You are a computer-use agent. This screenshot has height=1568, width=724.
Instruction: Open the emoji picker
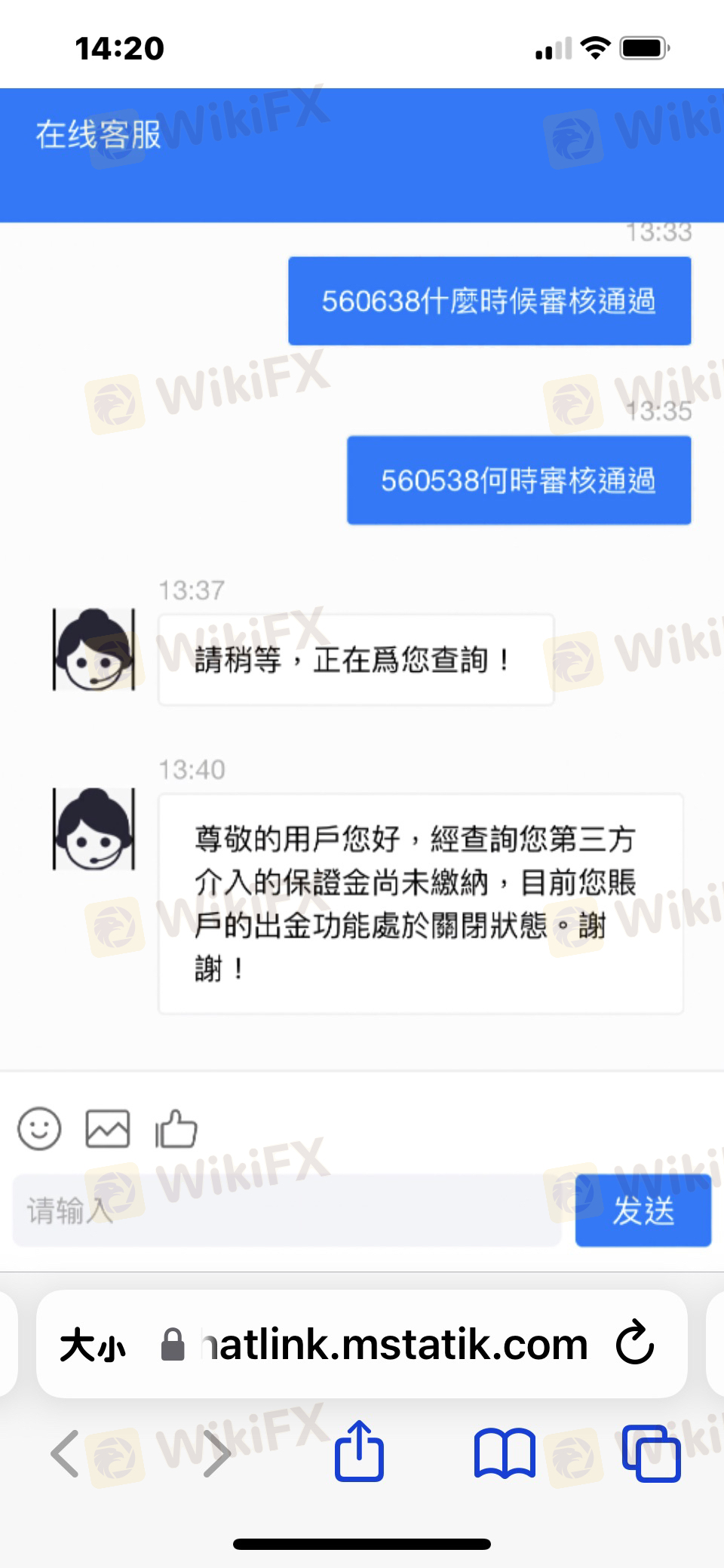(x=39, y=1129)
